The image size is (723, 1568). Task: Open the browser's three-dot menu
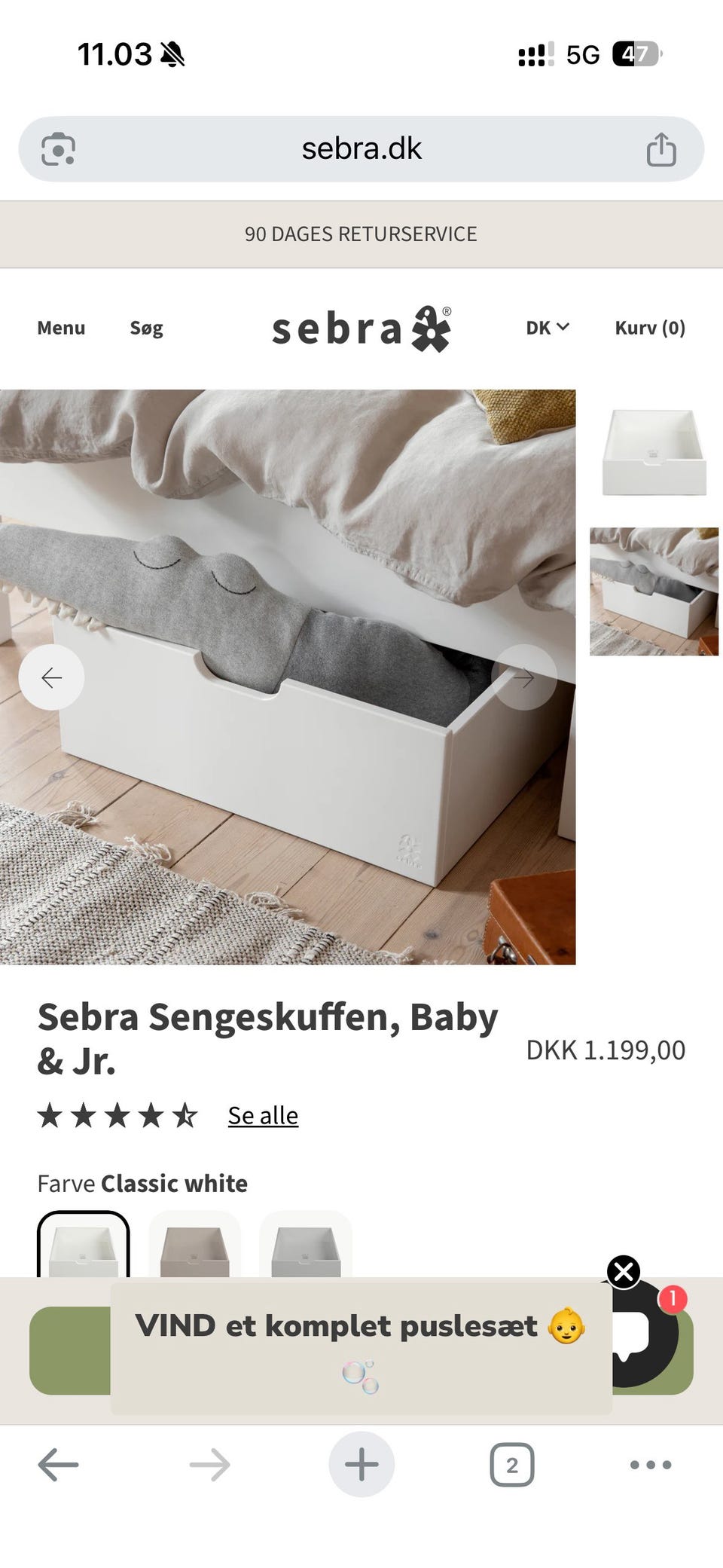coord(651,1465)
